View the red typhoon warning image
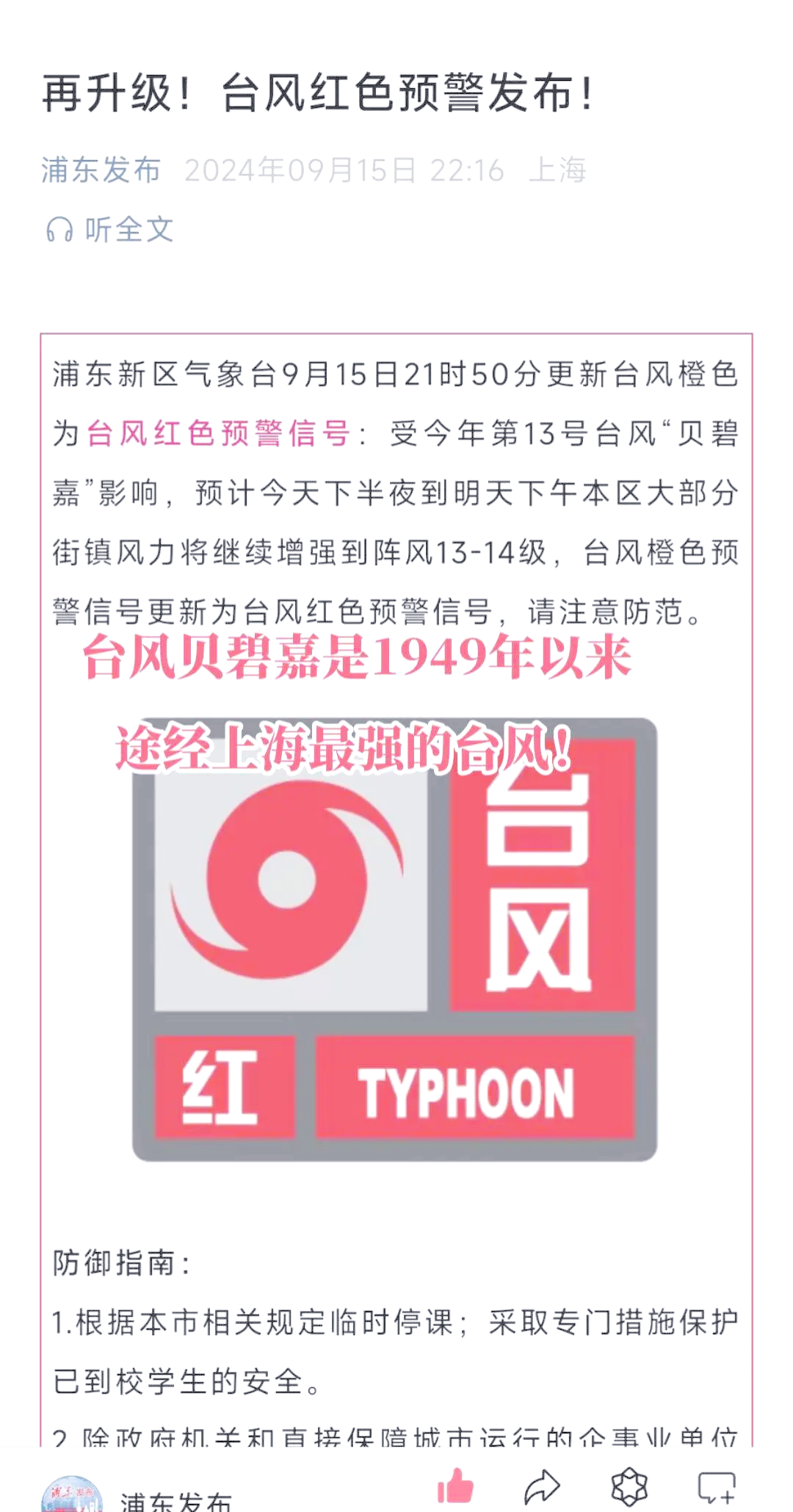The image size is (793, 1512). 394,940
